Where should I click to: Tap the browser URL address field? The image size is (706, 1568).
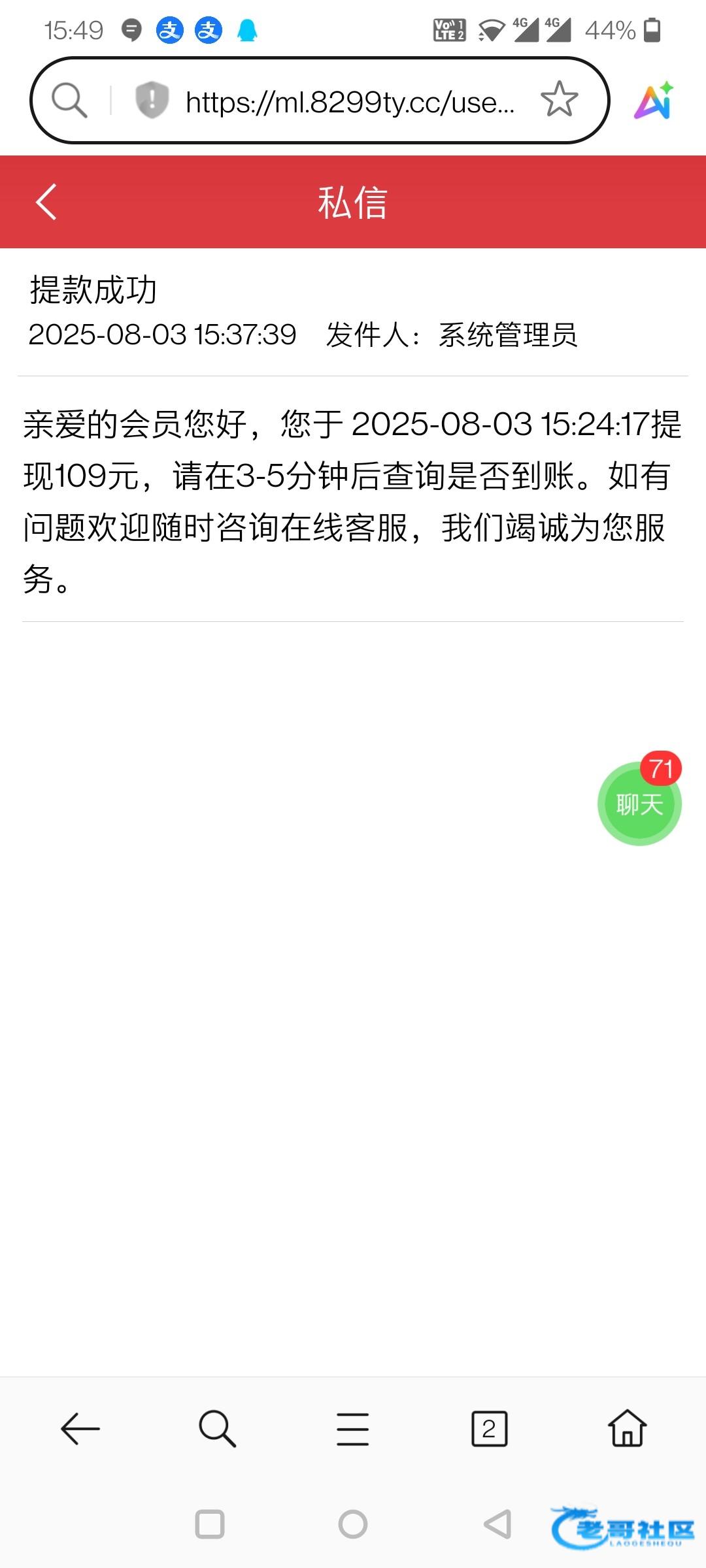350,102
